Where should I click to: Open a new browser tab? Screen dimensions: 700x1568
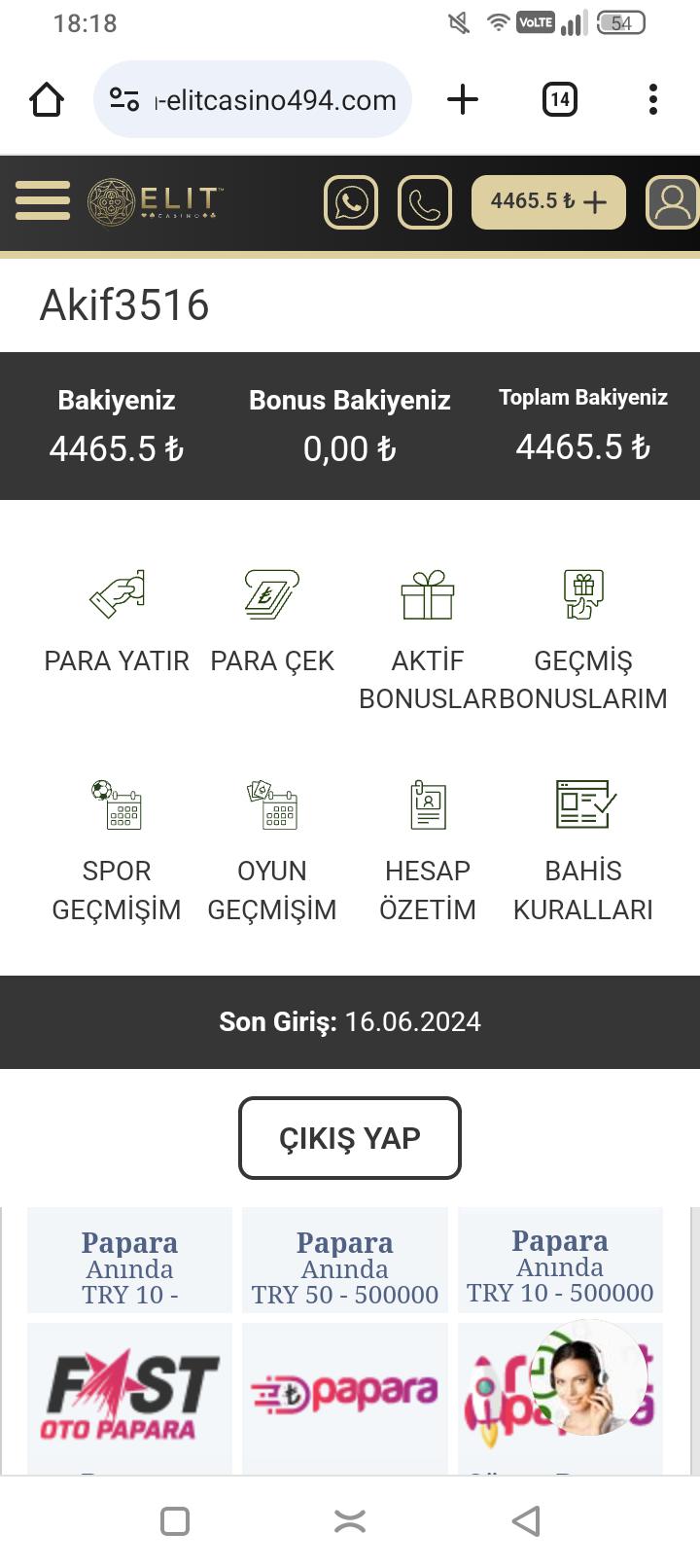[463, 99]
